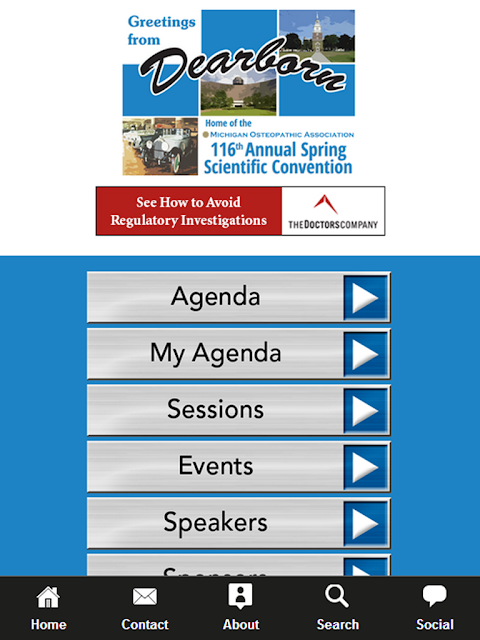480x640 pixels.
Task: Open the Sessions list
Action: click(x=239, y=410)
